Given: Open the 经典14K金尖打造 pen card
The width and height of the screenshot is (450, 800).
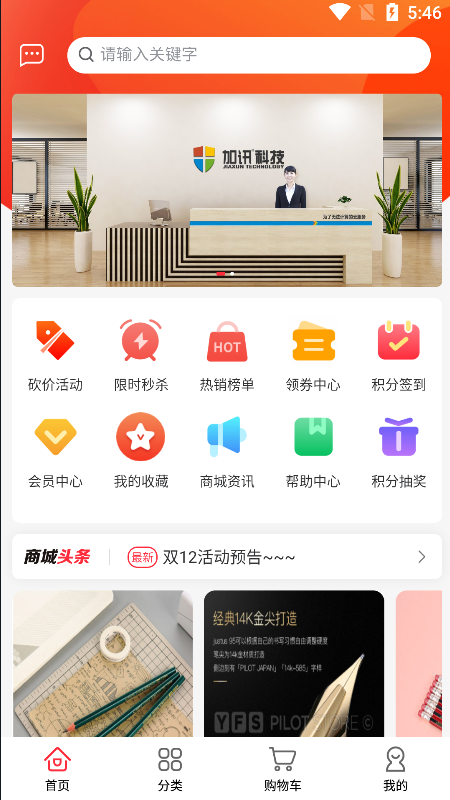Looking at the screenshot, I should tap(294, 663).
